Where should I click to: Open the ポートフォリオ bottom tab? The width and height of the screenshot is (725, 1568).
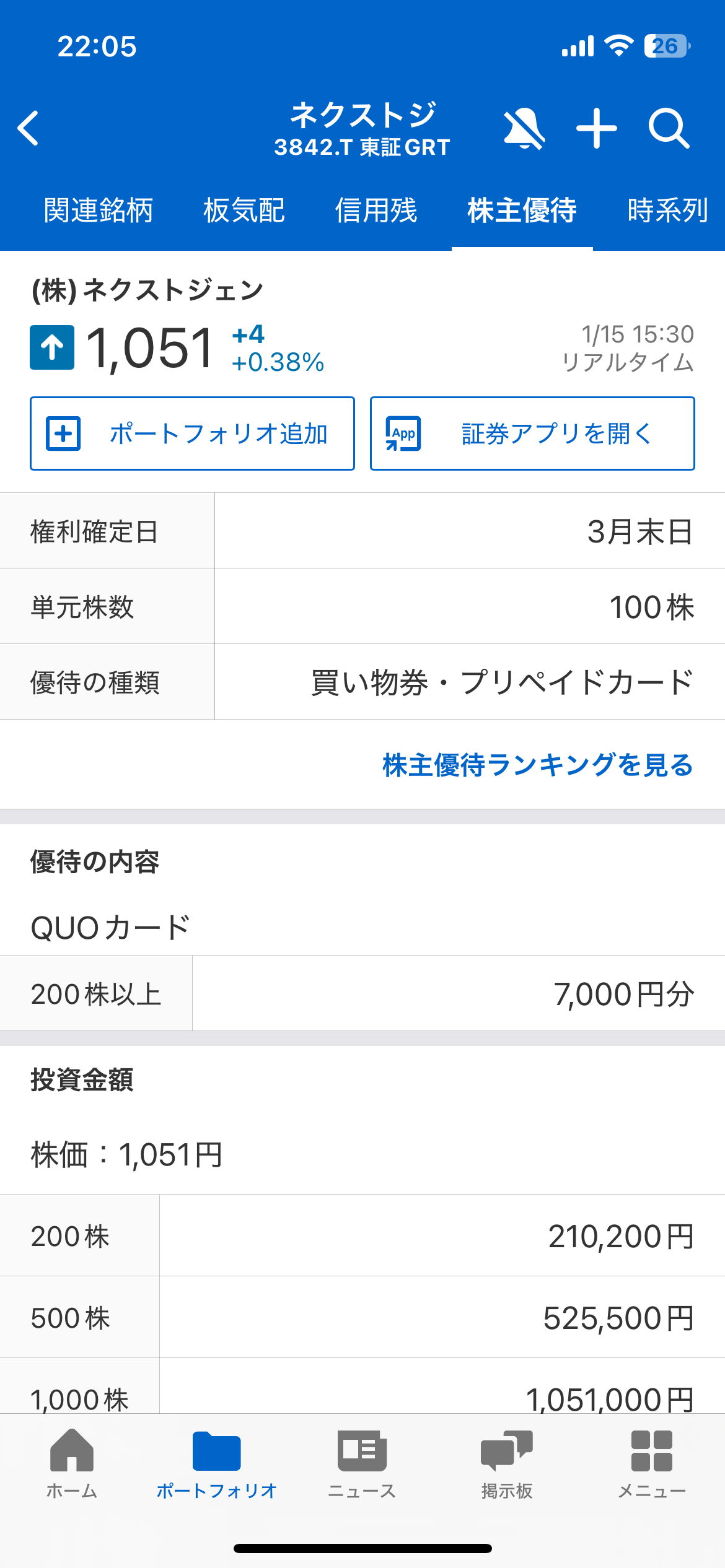pyautogui.click(x=216, y=1463)
